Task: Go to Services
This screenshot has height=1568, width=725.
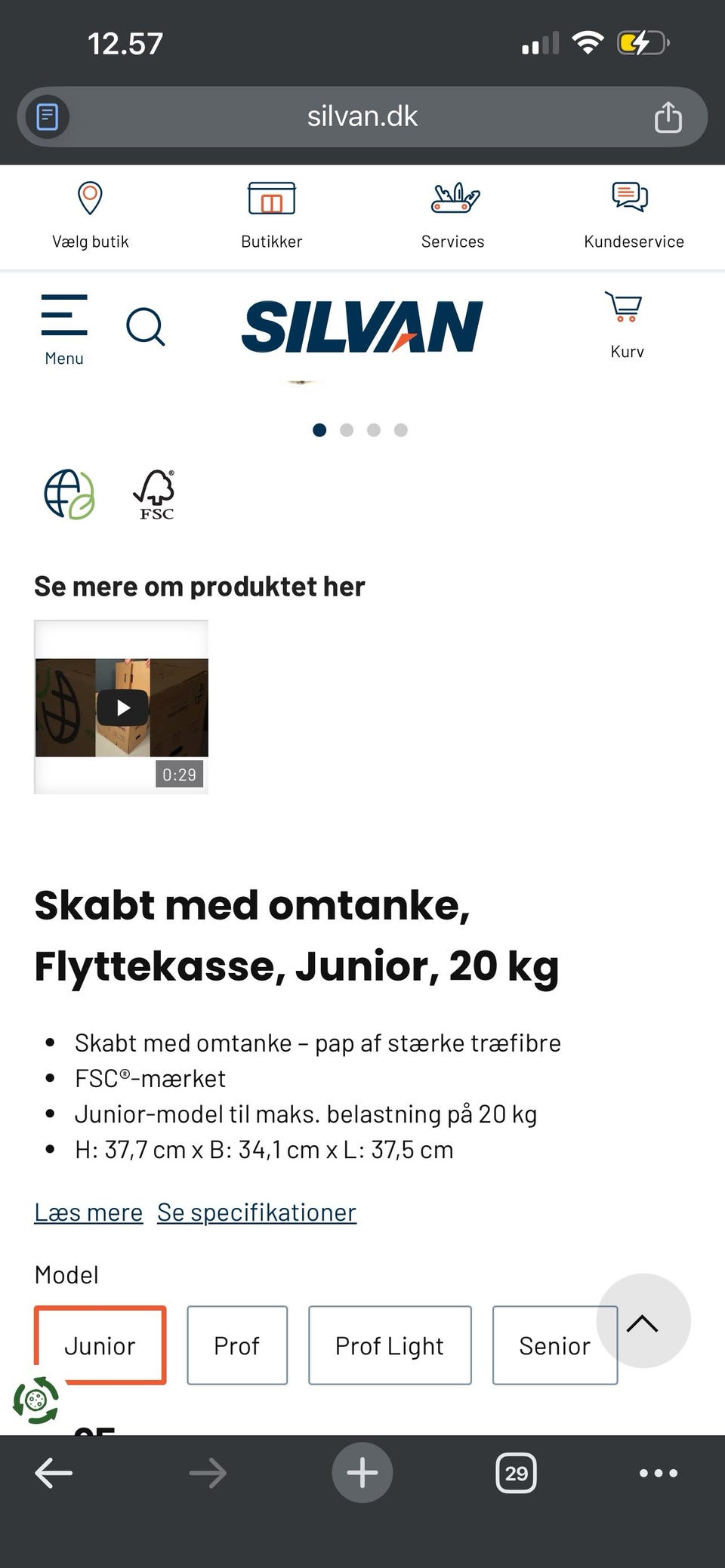Action: [x=453, y=215]
